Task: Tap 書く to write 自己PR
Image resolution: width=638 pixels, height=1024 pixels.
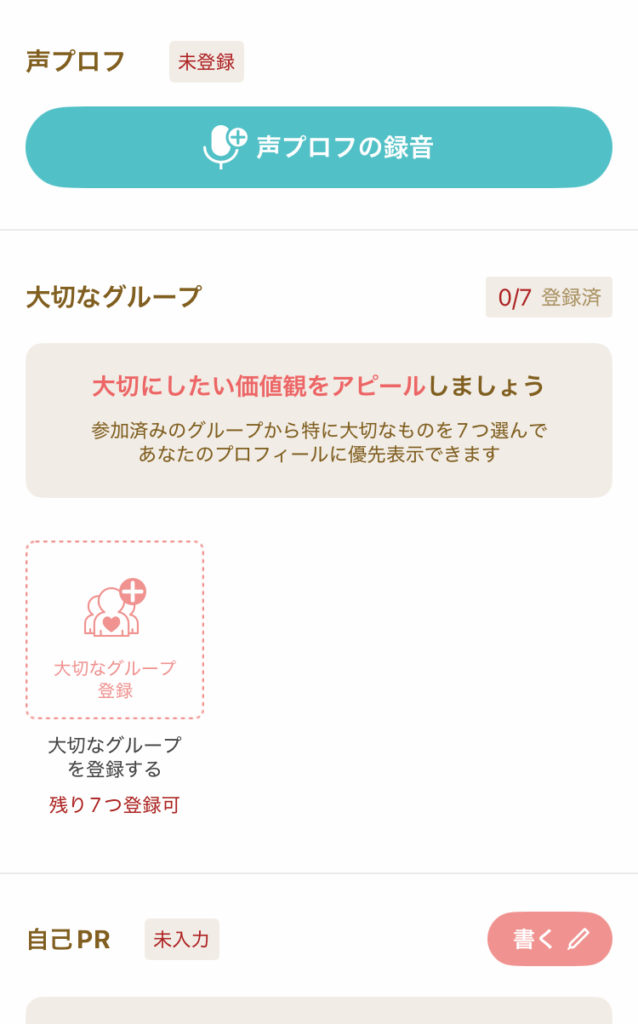Action: (549, 939)
